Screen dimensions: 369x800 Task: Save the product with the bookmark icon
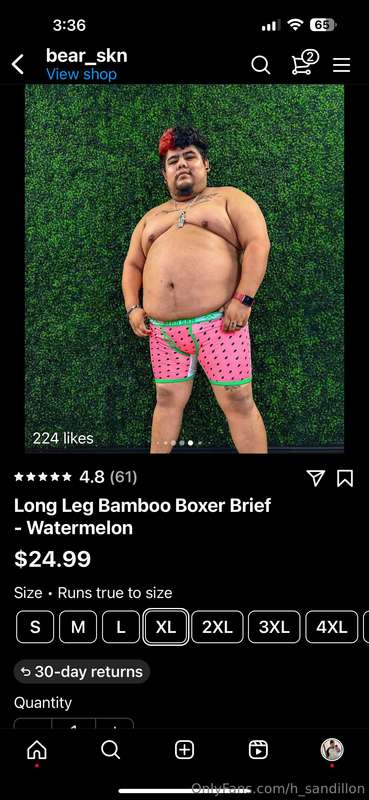345,478
